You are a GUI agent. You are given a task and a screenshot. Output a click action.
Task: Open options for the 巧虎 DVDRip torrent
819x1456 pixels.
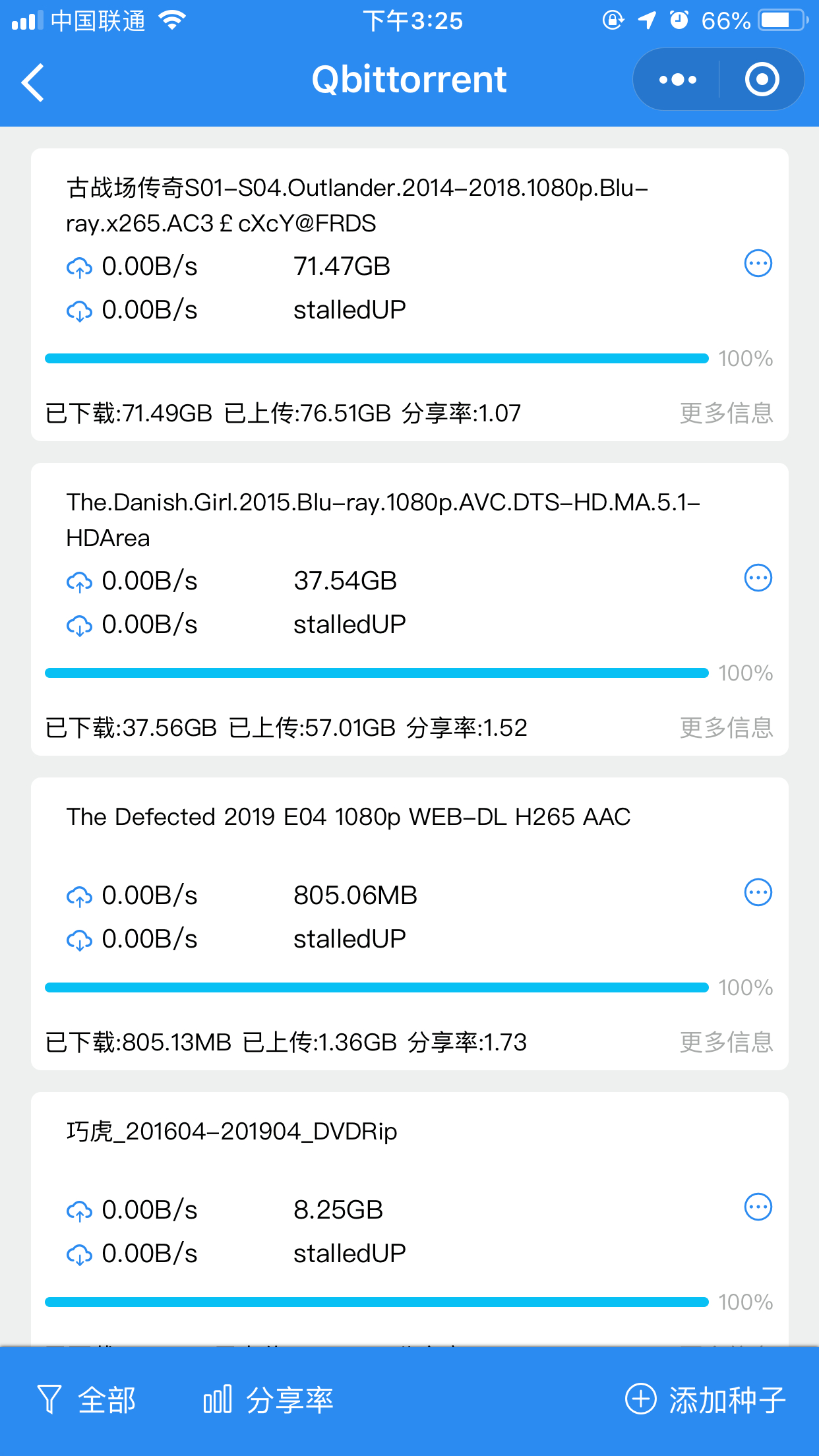pos(758,1207)
